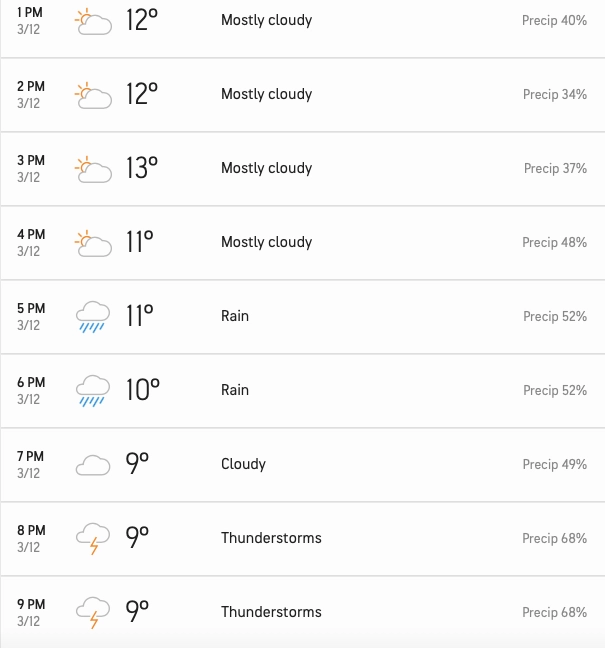605x648 pixels.
Task: Open the 4 PM Mostly cloudy row
Action: pos(302,242)
